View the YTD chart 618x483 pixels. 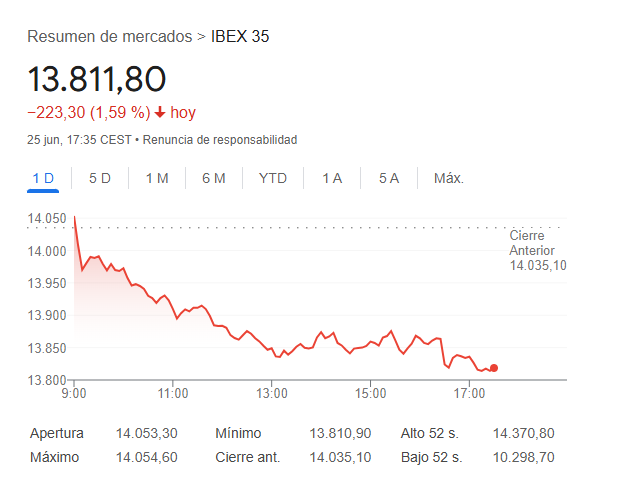273,178
